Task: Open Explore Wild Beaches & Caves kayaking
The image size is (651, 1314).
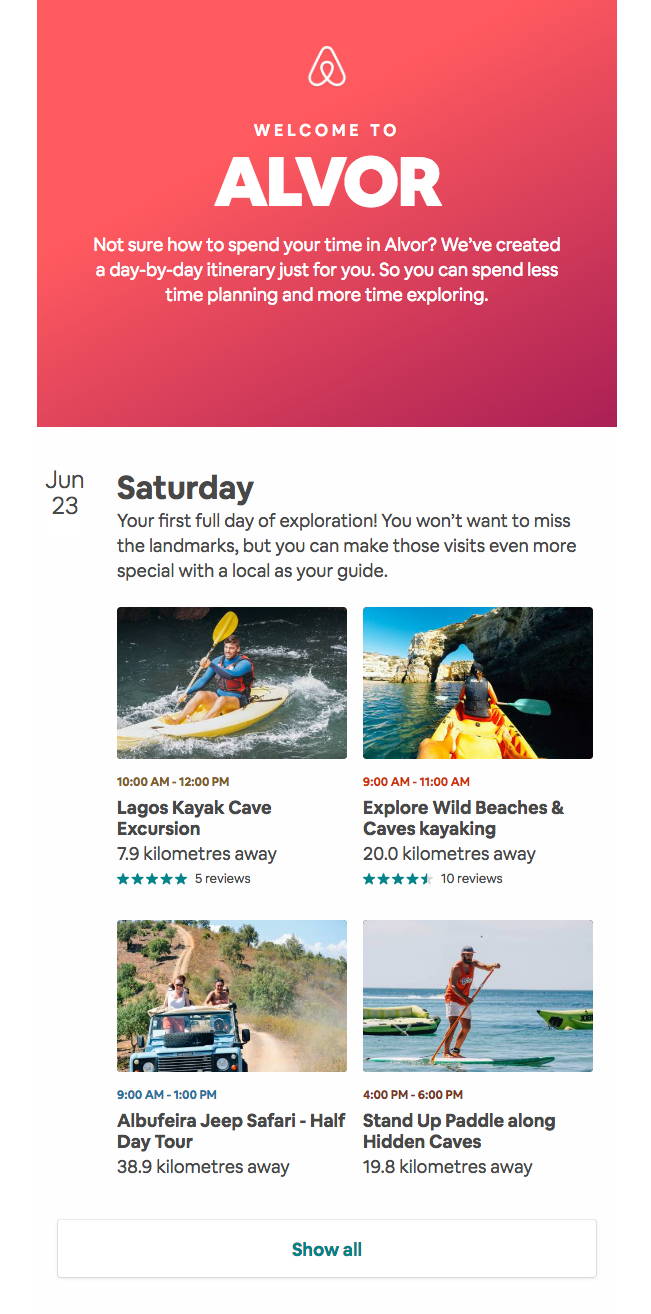Action: click(478, 747)
